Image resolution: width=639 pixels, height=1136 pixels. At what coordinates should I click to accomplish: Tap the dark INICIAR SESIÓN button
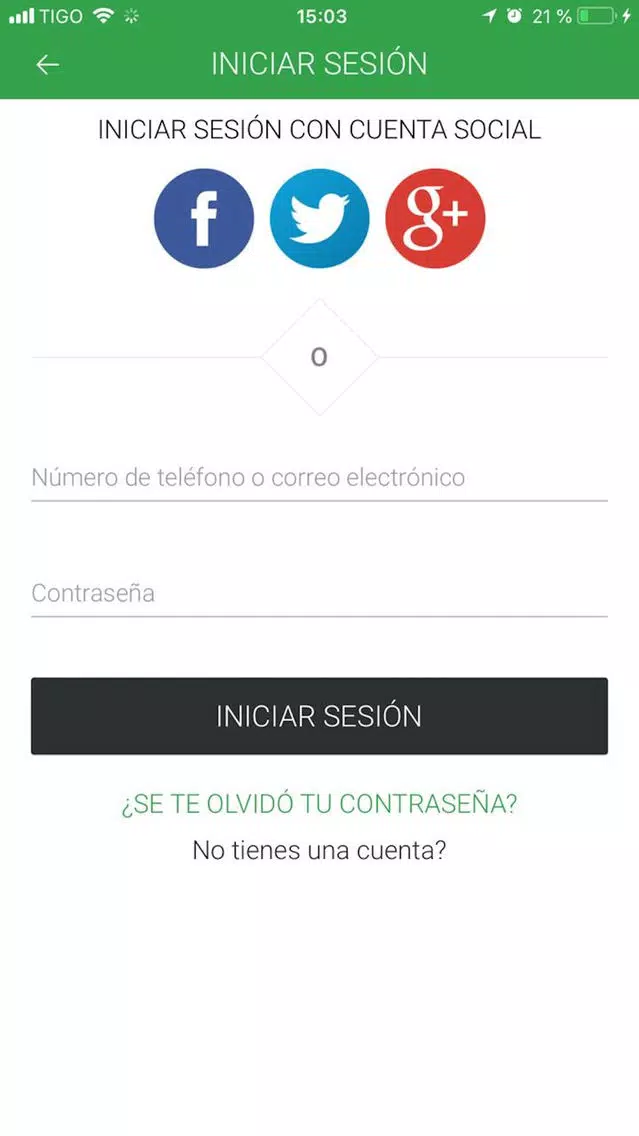tap(319, 716)
